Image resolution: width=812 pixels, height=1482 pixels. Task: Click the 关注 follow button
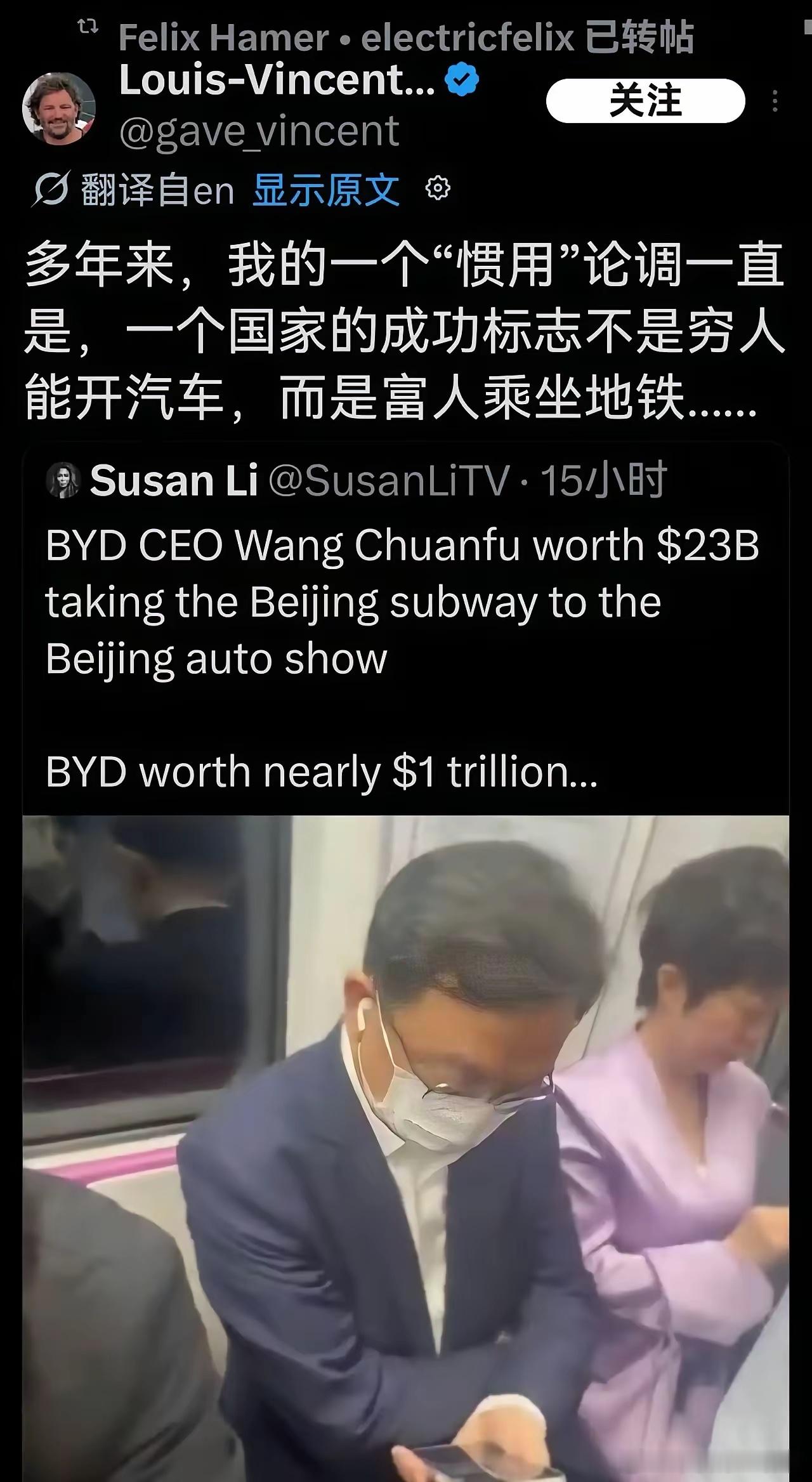pos(644,101)
